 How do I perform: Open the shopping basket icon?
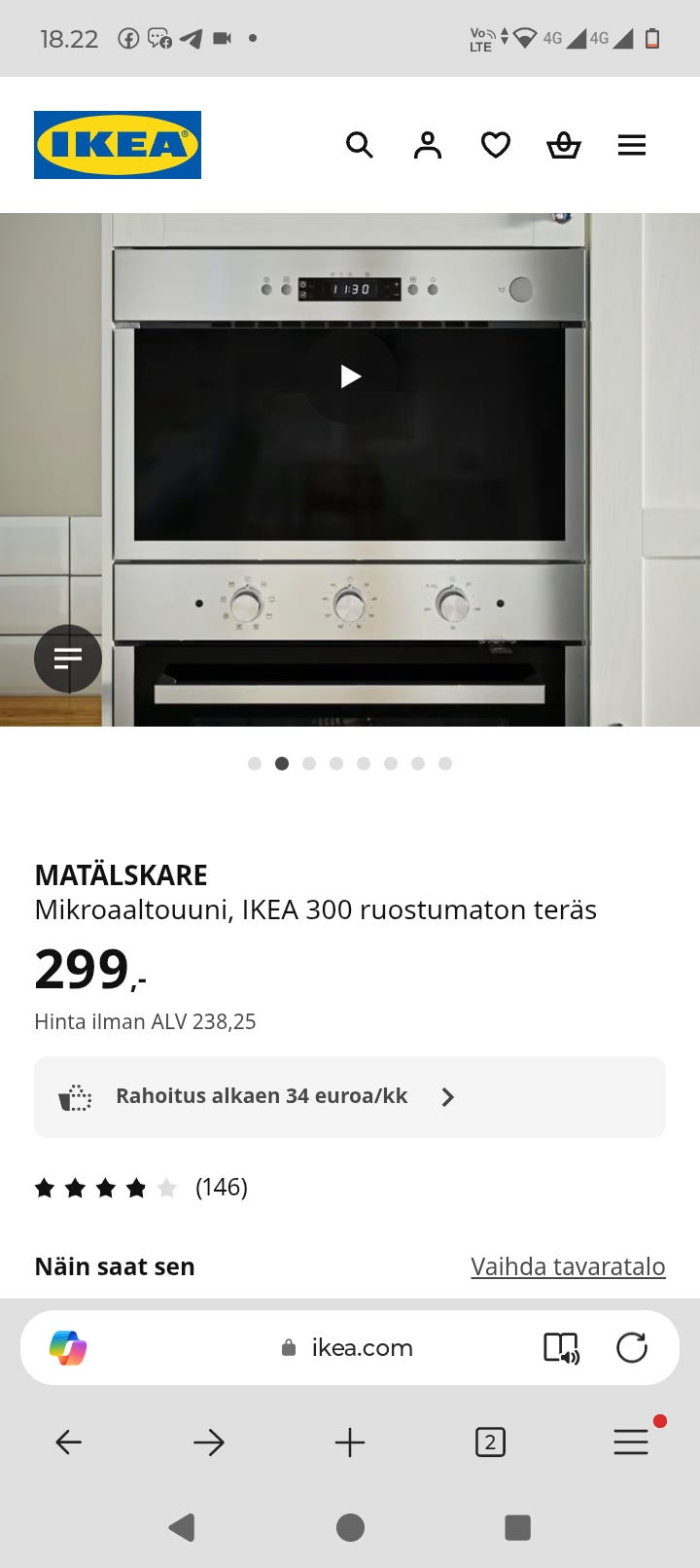(564, 144)
